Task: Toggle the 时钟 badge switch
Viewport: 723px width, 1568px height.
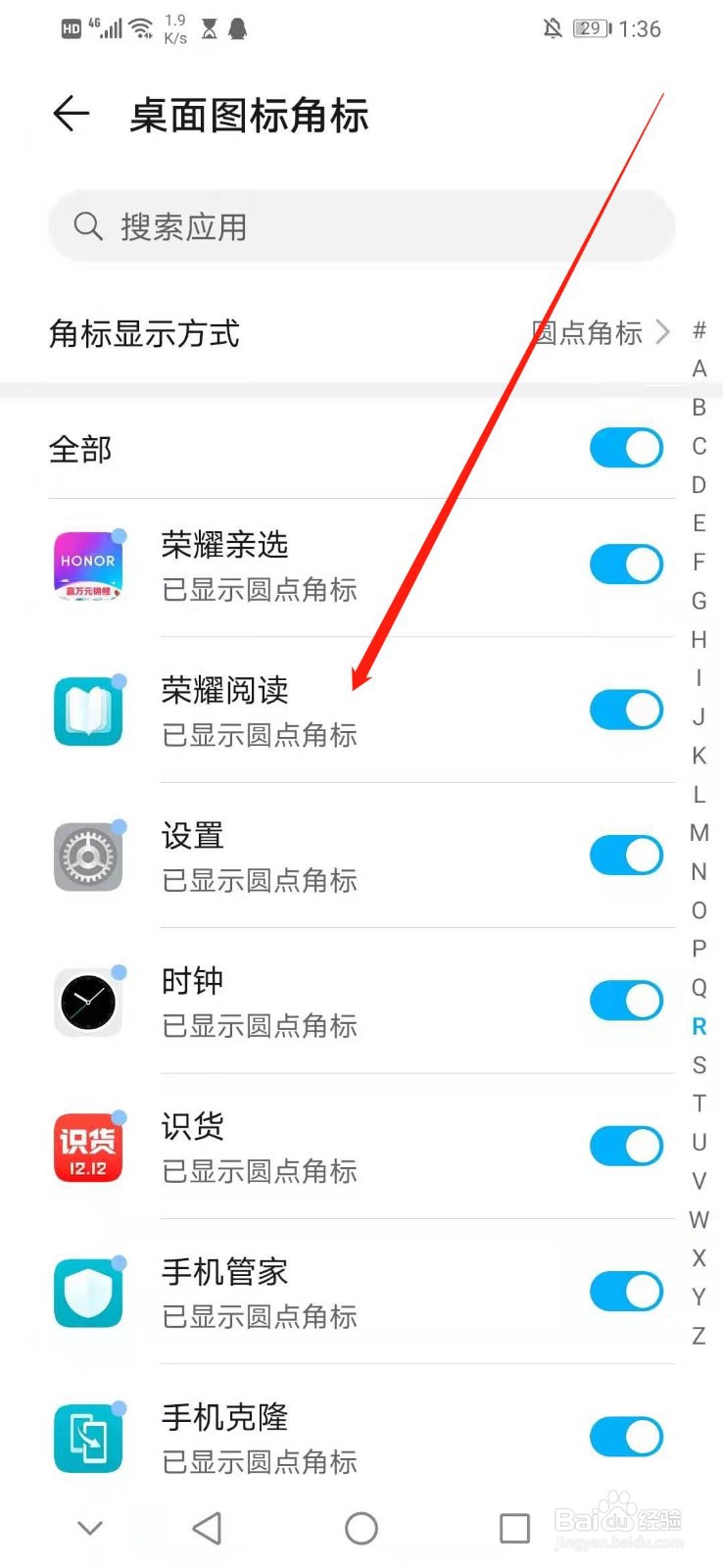Action: pos(626,1000)
